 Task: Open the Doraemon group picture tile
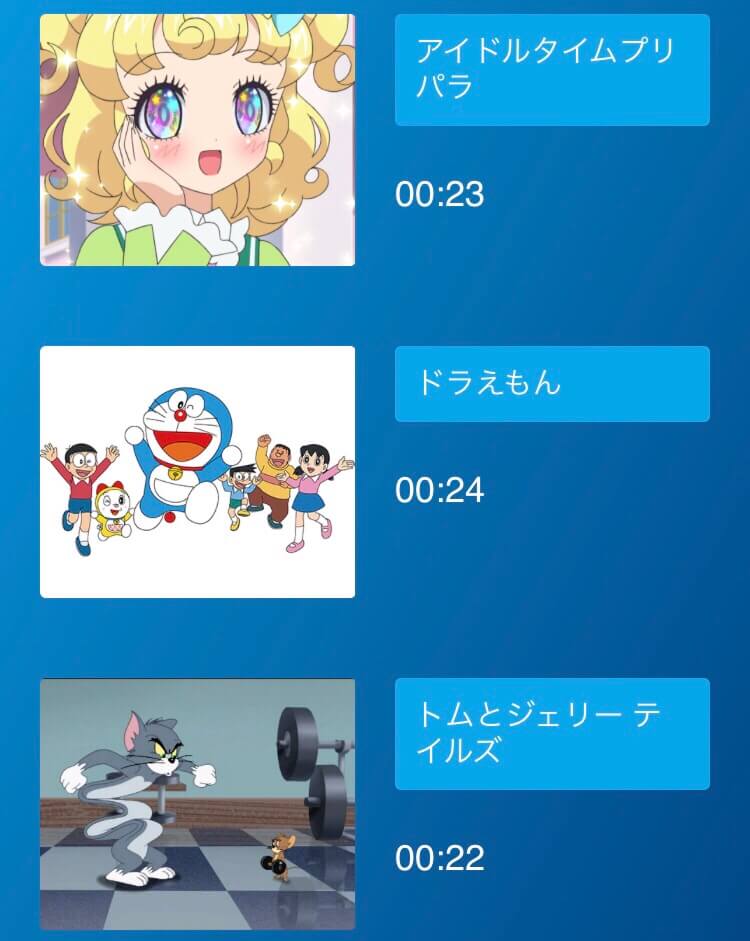click(197, 472)
